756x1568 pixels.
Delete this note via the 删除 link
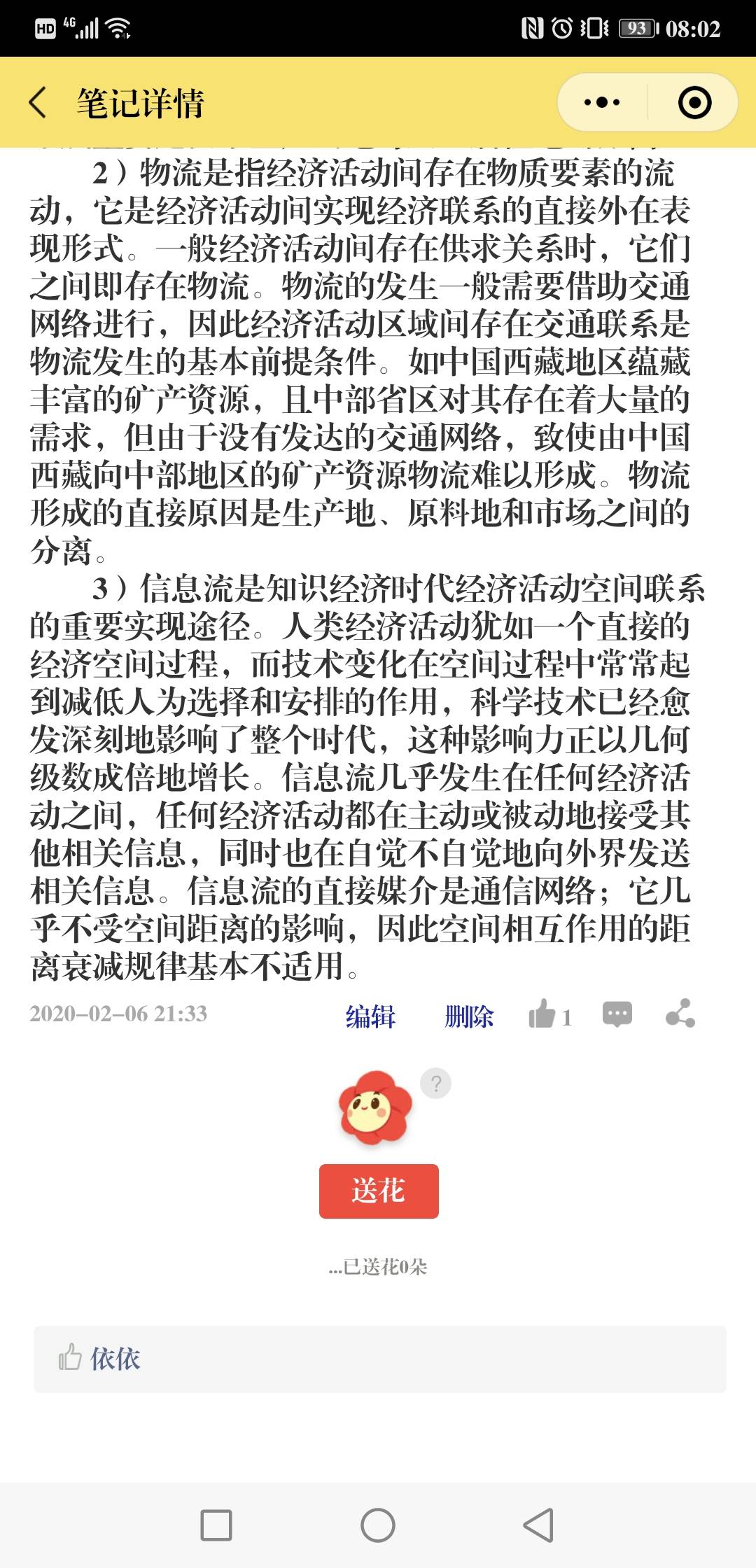(x=469, y=1016)
